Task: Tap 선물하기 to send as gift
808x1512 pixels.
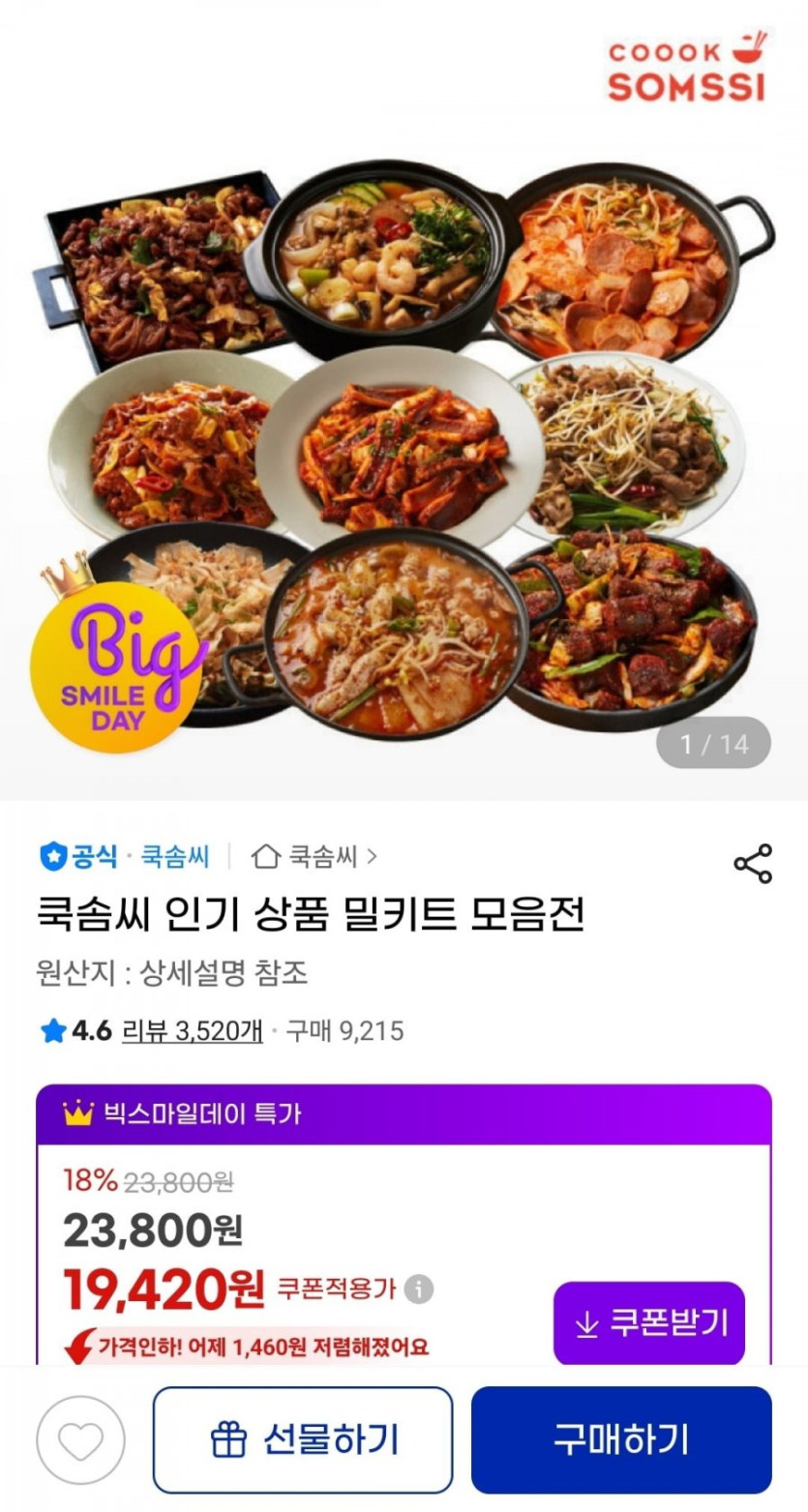Action: (303, 1439)
